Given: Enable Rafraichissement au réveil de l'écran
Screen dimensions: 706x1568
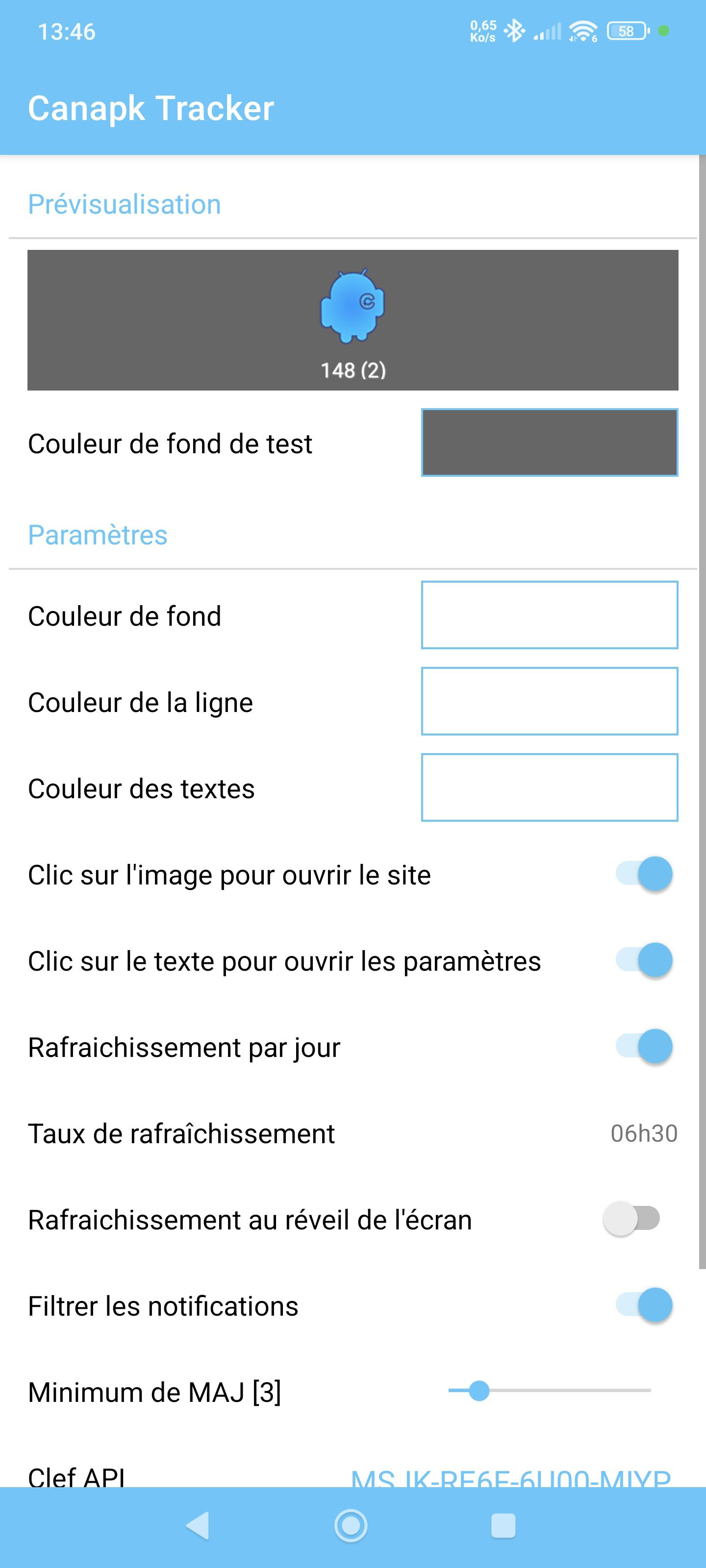Looking at the screenshot, I should (631, 1219).
